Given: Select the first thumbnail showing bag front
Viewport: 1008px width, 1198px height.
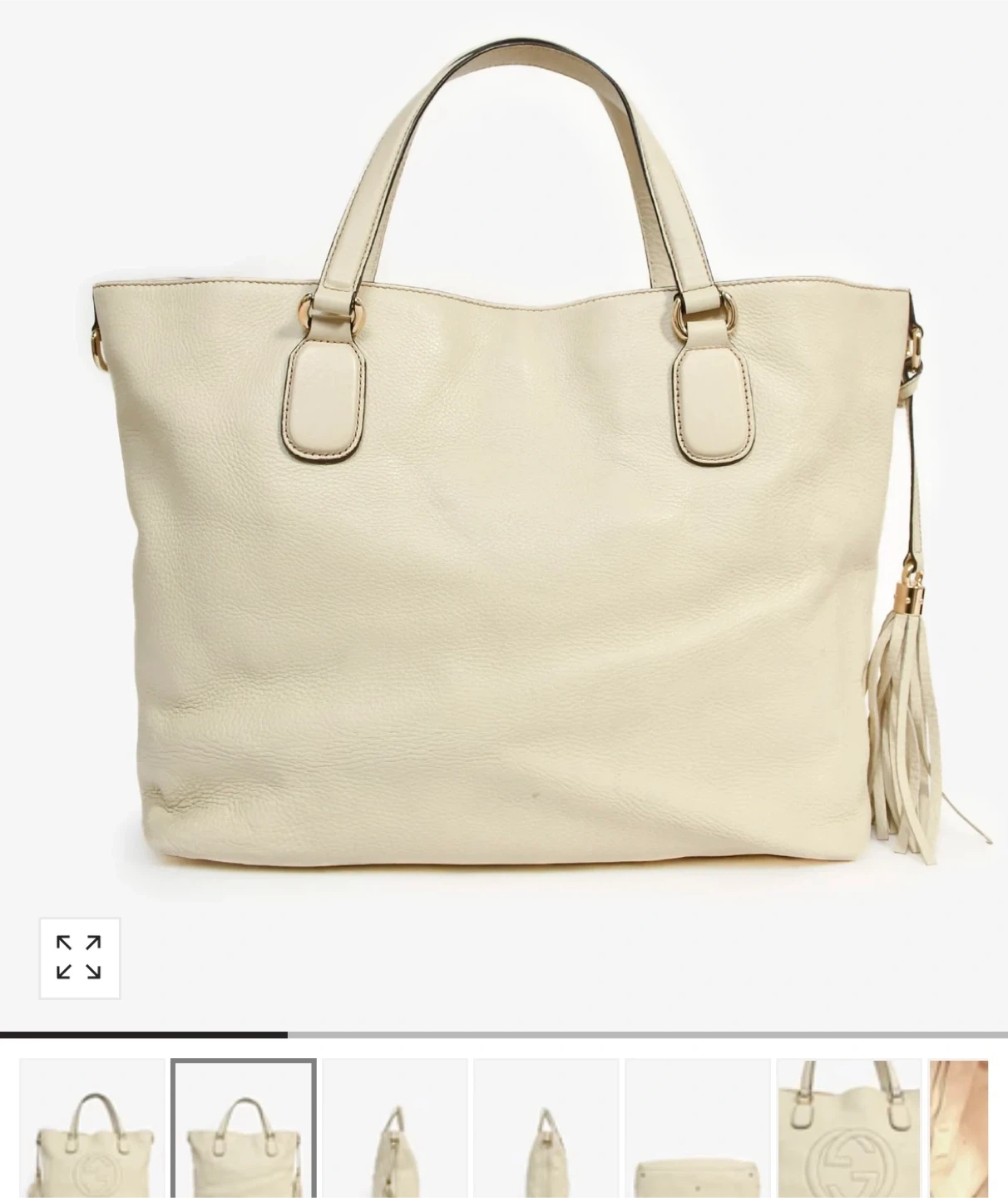Looking at the screenshot, I should click(91, 1129).
